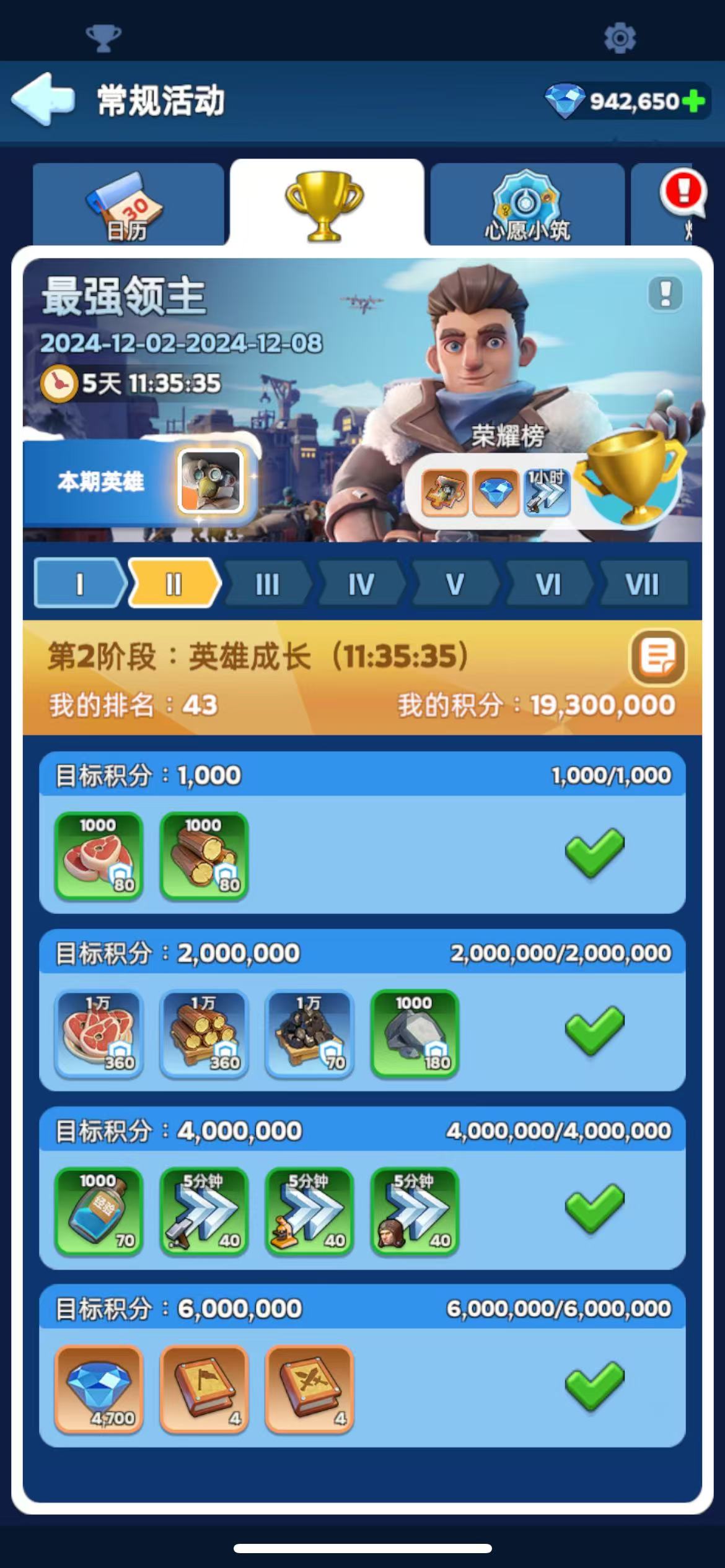View the 本期英雄 hero portrait

210,481
